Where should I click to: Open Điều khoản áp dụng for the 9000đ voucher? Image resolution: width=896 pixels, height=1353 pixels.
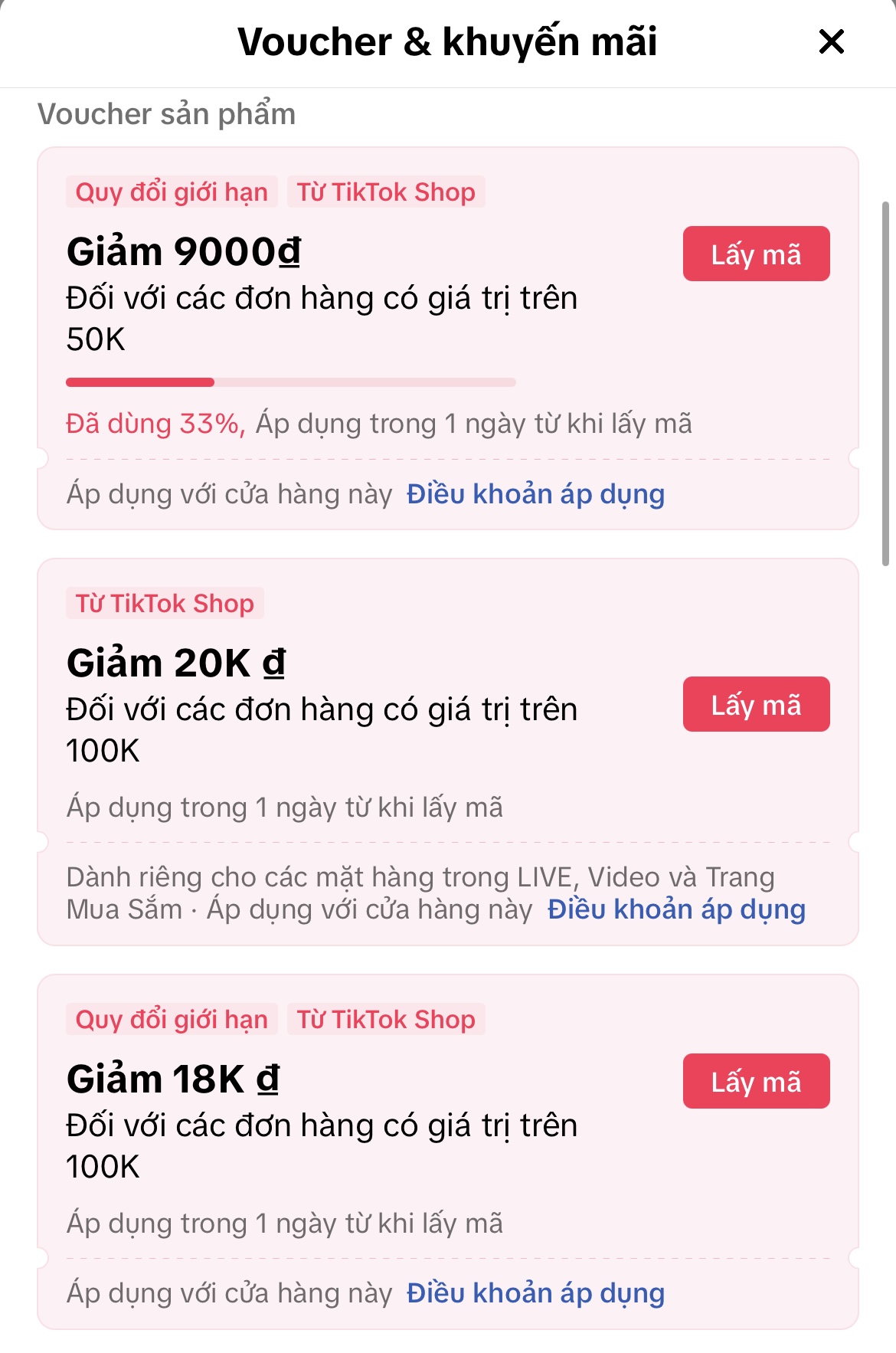(x=536, y=495)
